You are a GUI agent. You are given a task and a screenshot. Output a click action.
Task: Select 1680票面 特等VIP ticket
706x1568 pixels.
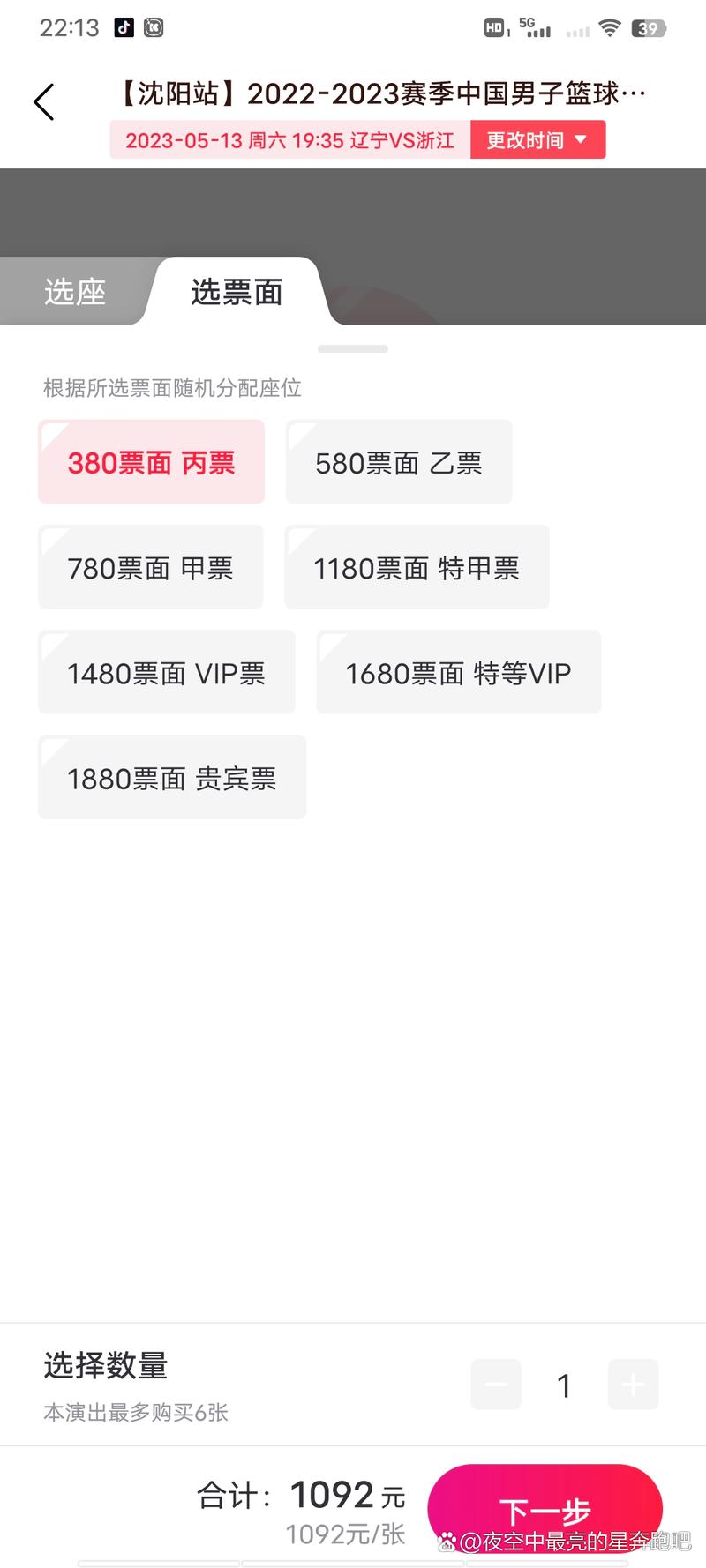pyautogui.click(x=458, y=672)
